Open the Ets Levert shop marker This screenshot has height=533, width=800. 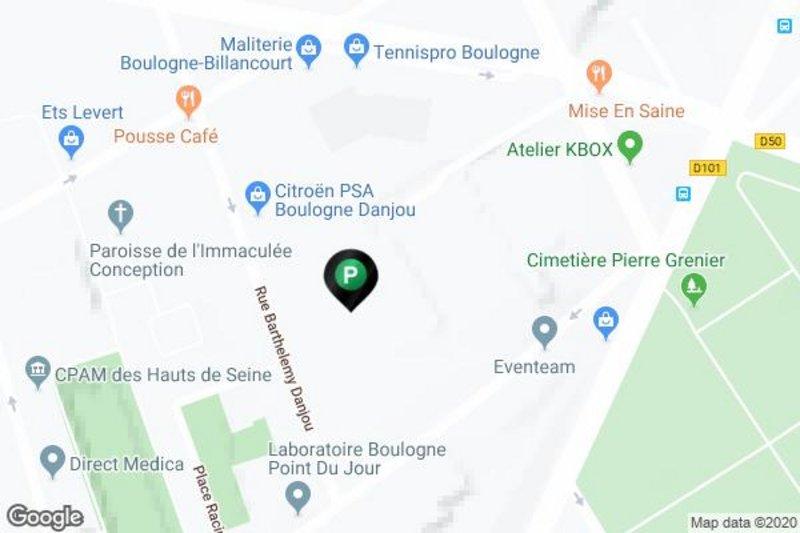[71, 141]
